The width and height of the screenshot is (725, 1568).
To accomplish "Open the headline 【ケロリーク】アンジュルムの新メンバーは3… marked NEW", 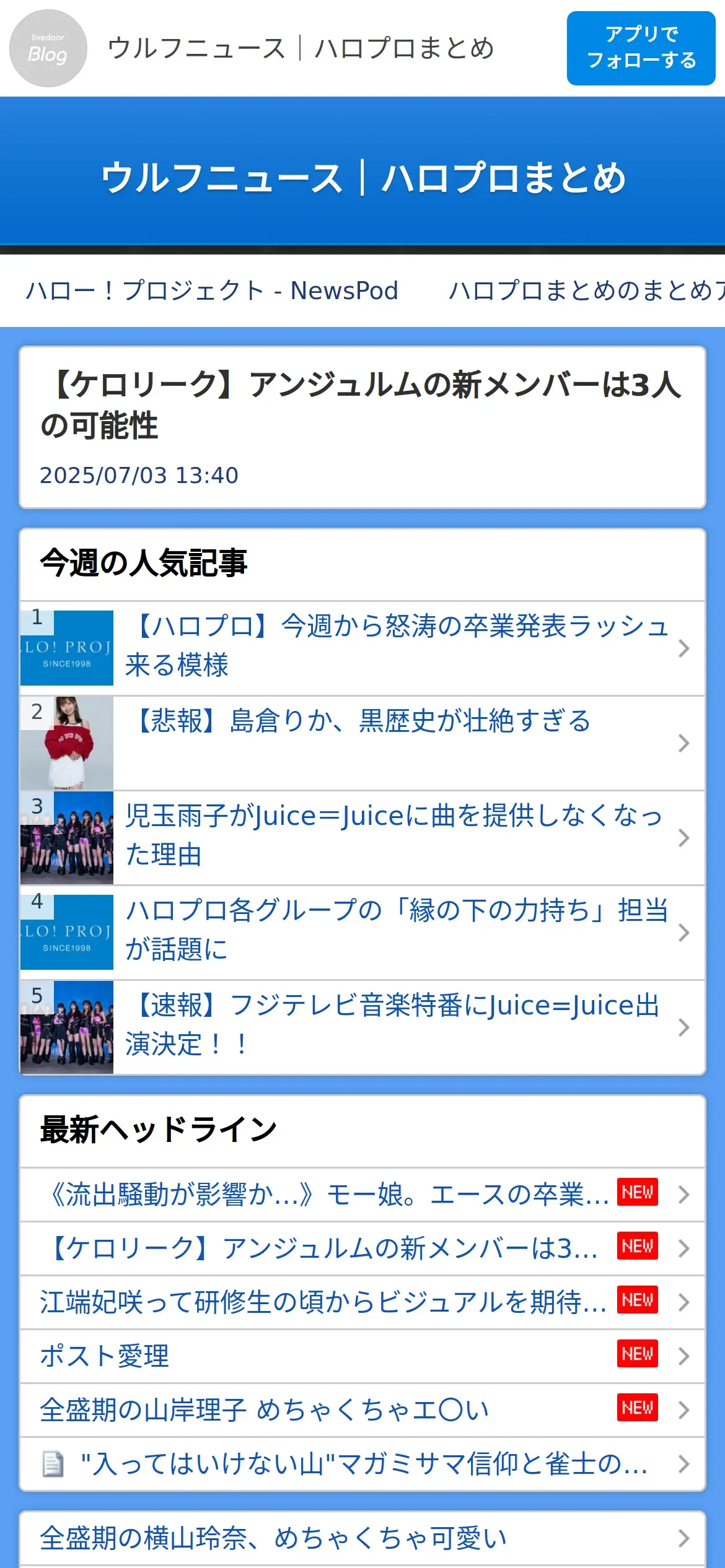I will [x=322, y=1248].
